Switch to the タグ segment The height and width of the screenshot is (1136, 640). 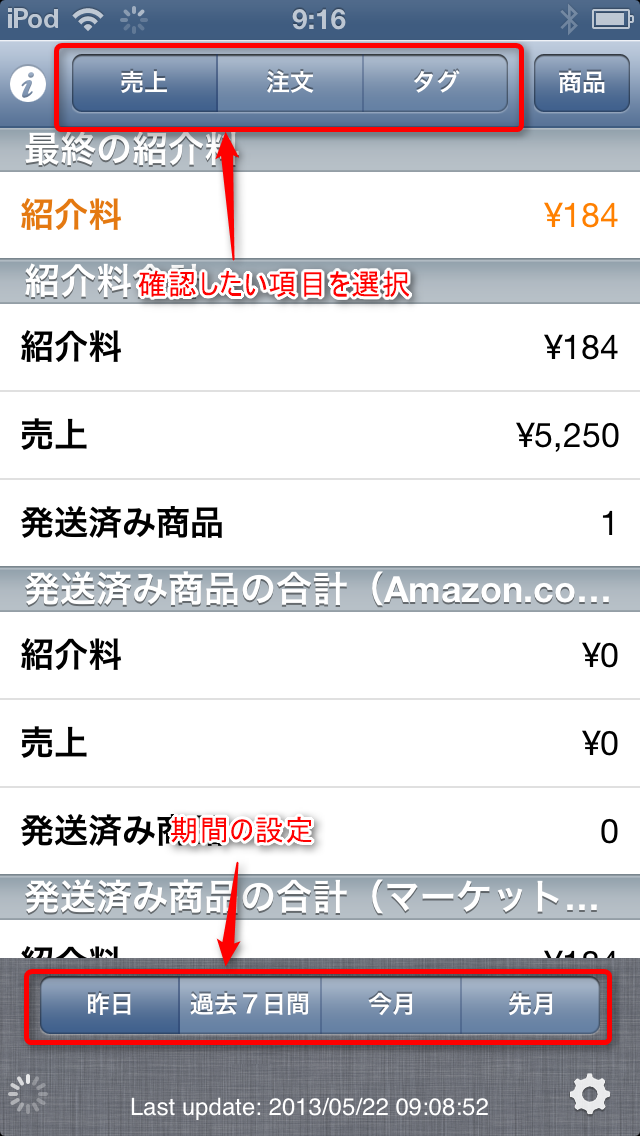(435, 83)
